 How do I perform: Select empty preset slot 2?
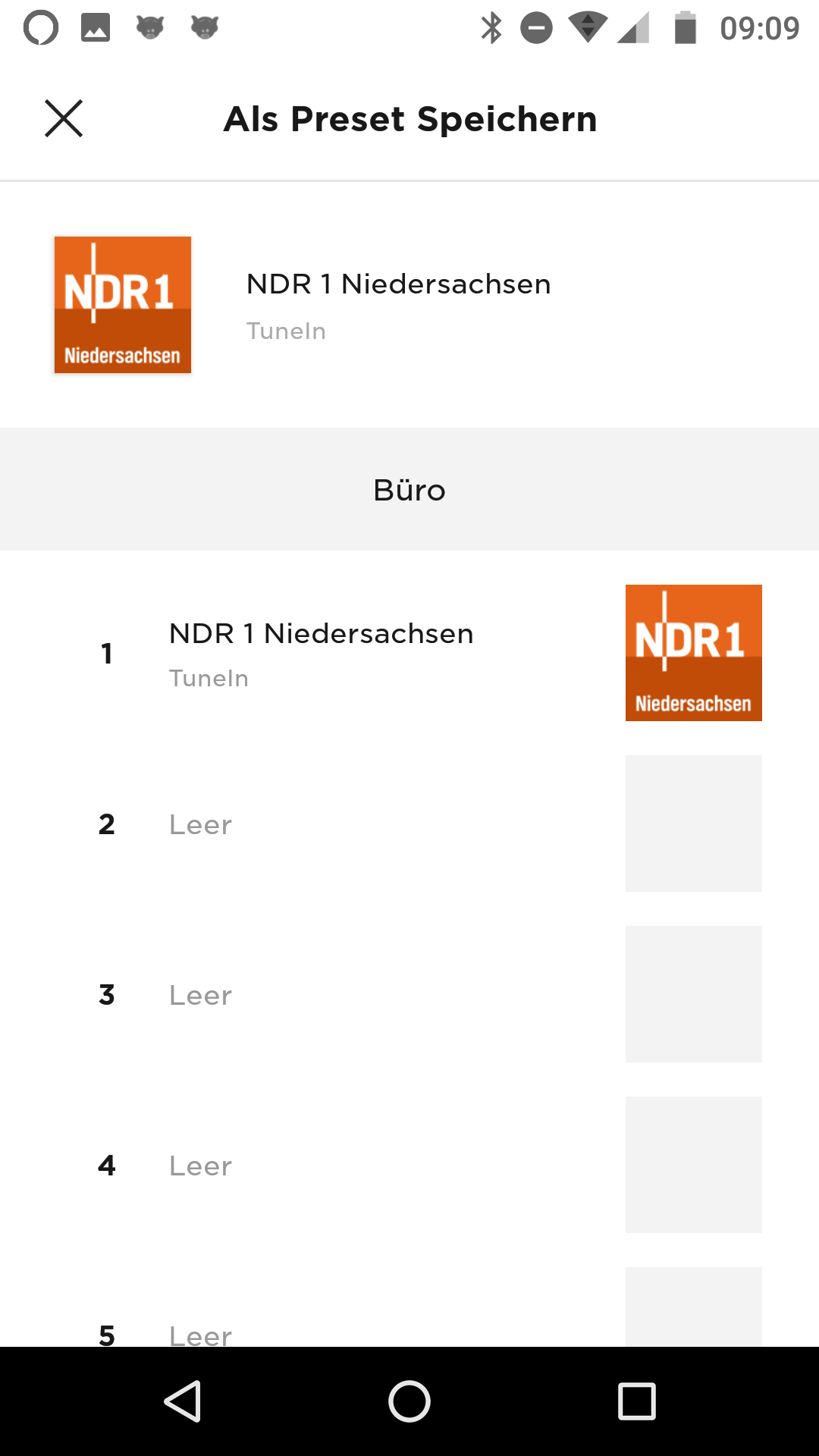(x=409, y=824)
